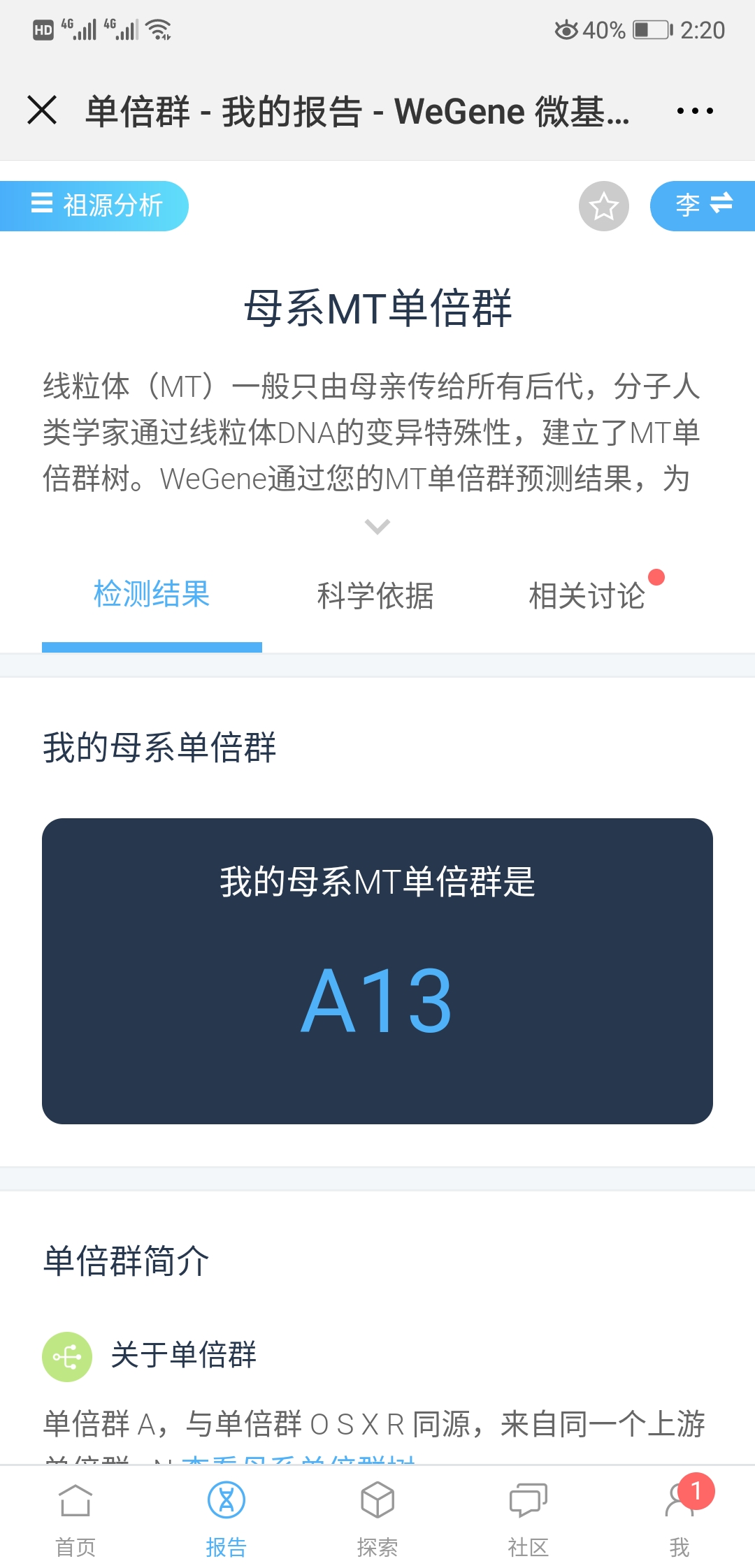Open the three-dot overflow menu
This screenshot has height=1568, width=755.
tap(695, 110)
